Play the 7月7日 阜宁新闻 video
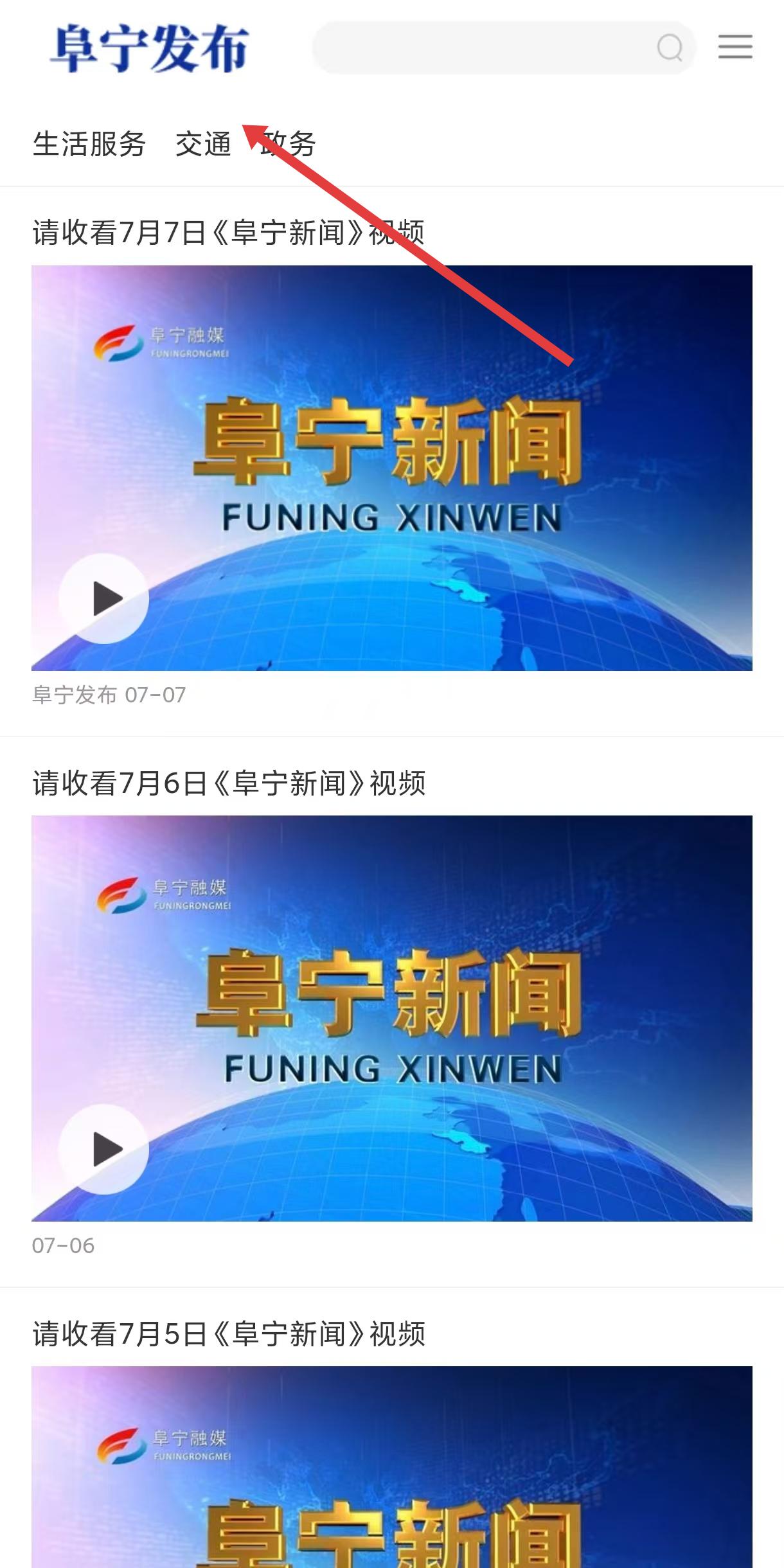784x1568 pixels. tap(103, 598)
